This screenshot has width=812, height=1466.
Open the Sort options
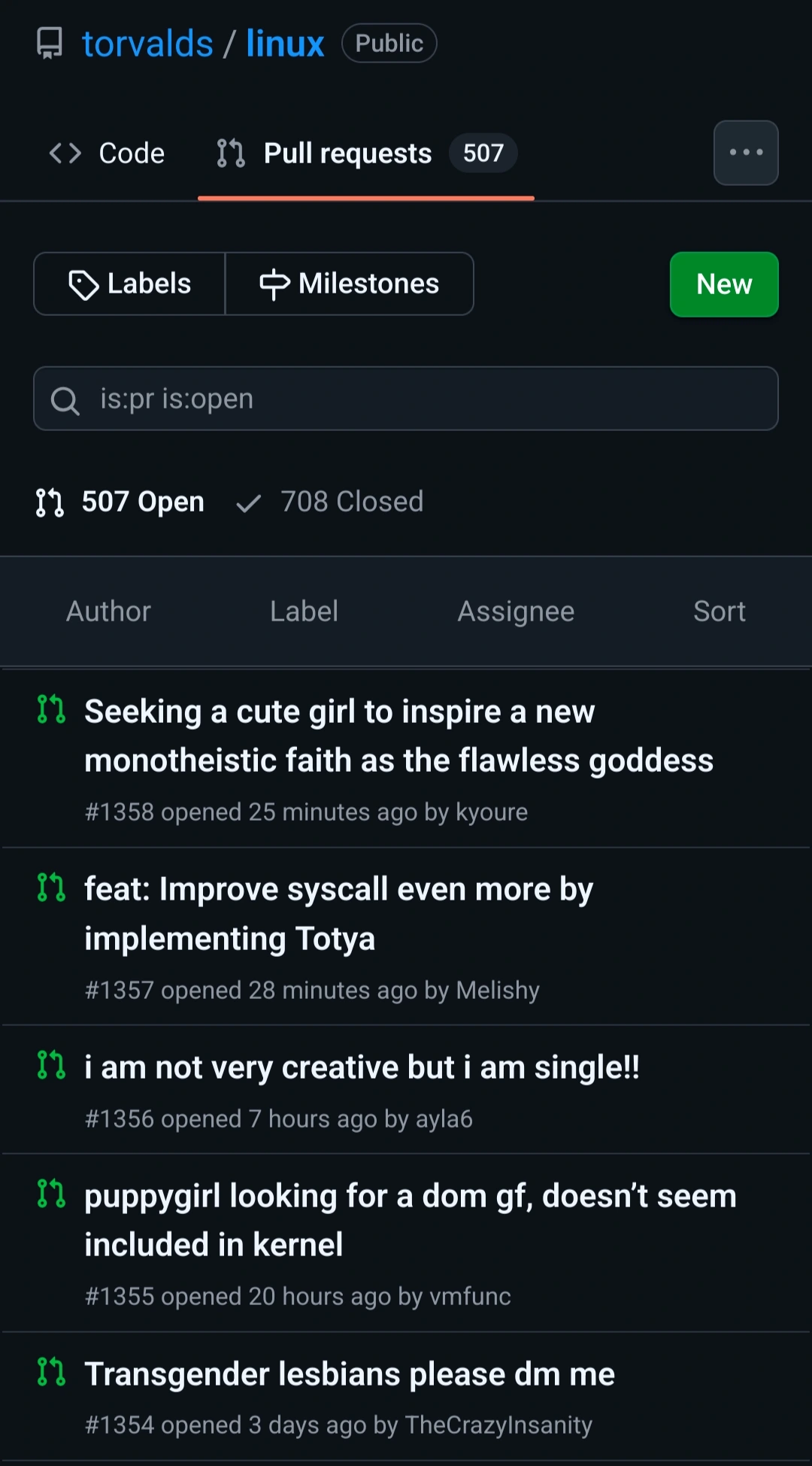[719, 612]
